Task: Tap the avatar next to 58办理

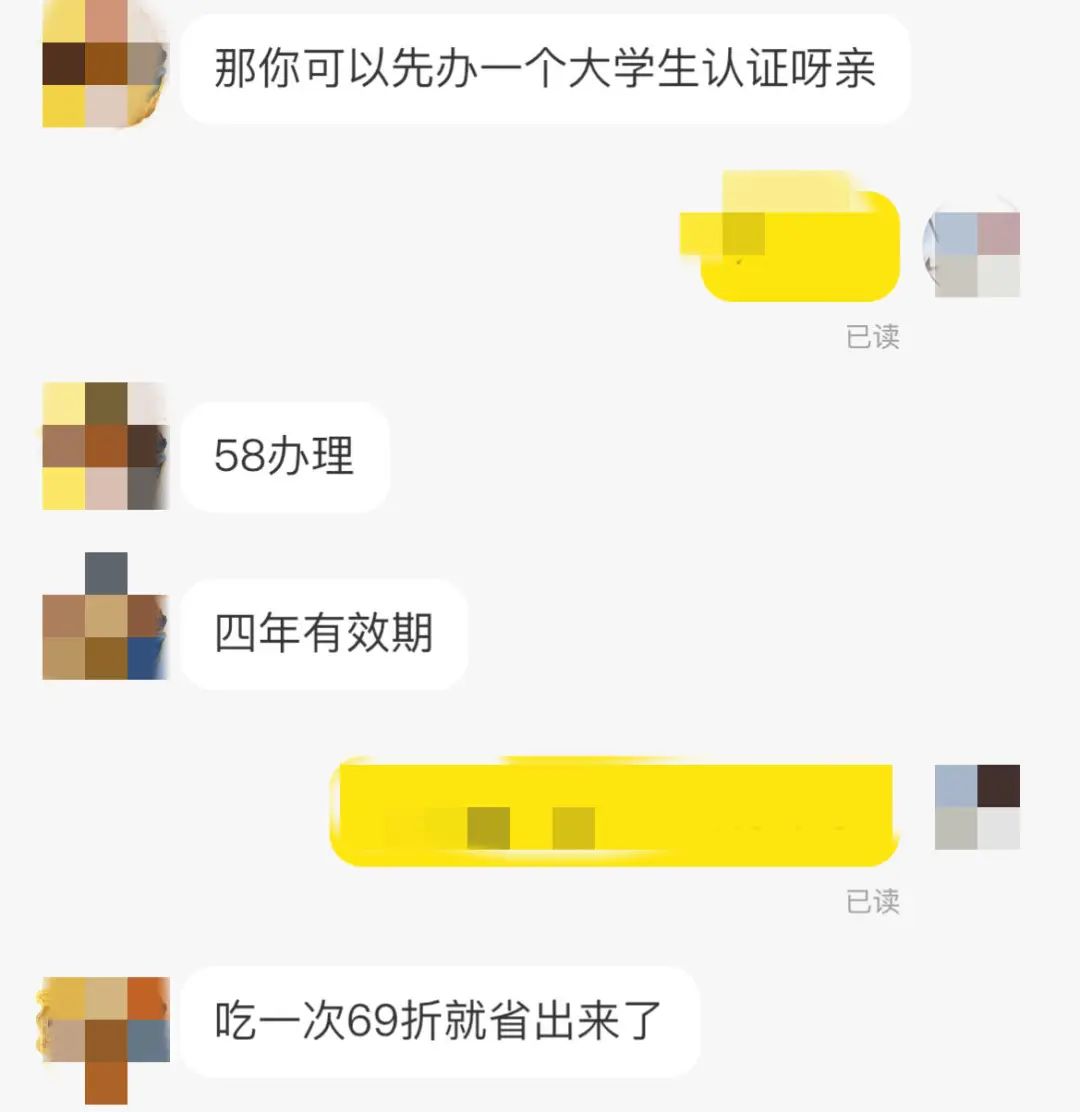Action: click(x=105, y=446)
